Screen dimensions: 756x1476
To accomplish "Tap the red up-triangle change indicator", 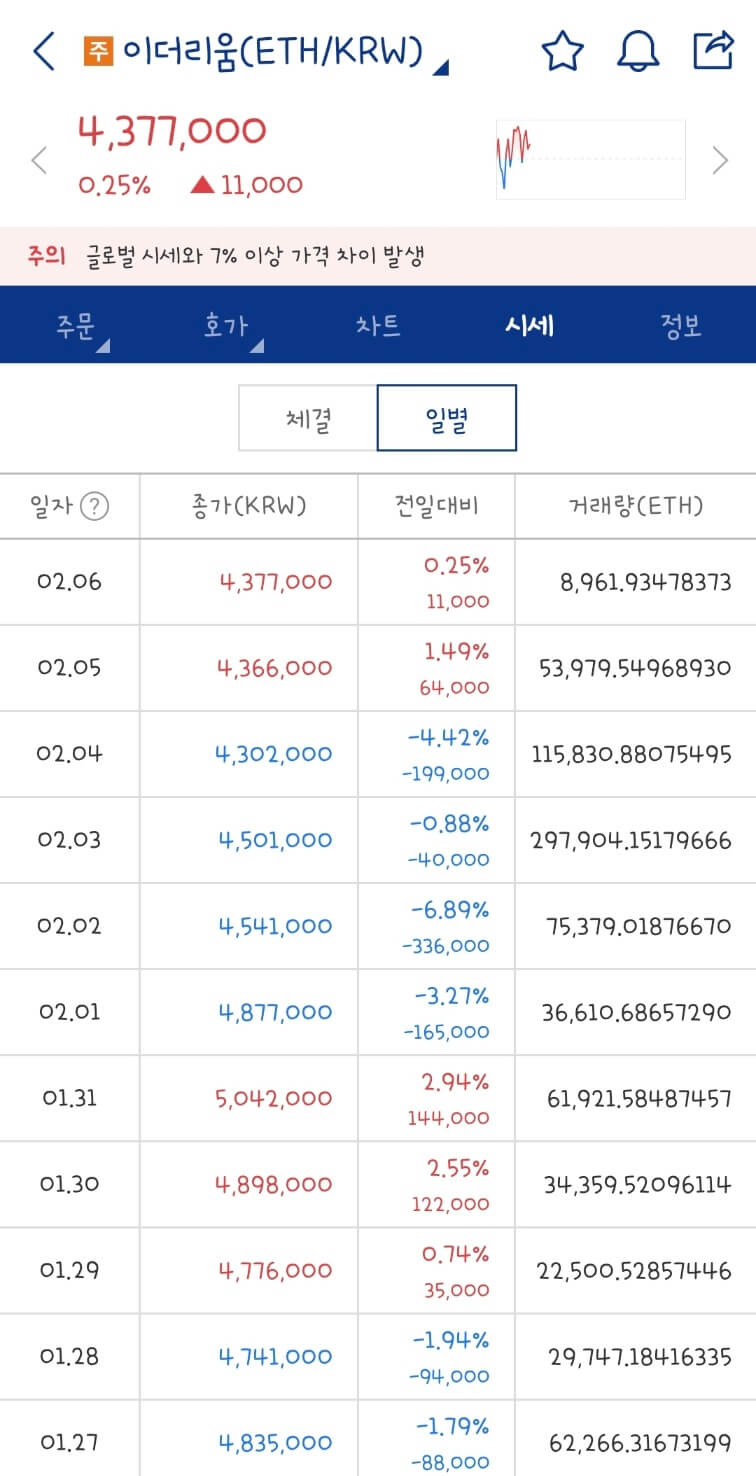I will (x=203, y=184).
